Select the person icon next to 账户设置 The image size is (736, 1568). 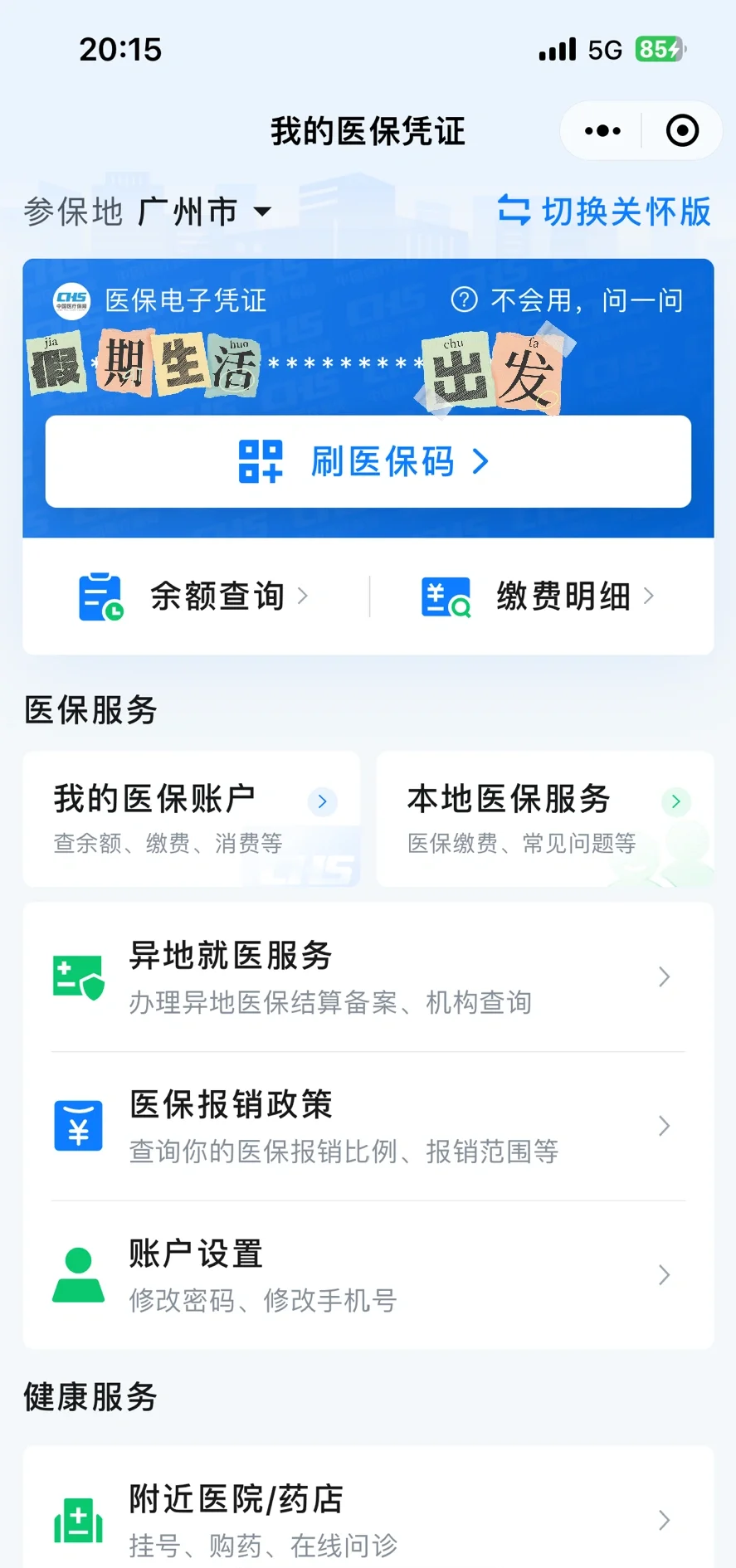pyautogui.click(x=77, y=1274)
